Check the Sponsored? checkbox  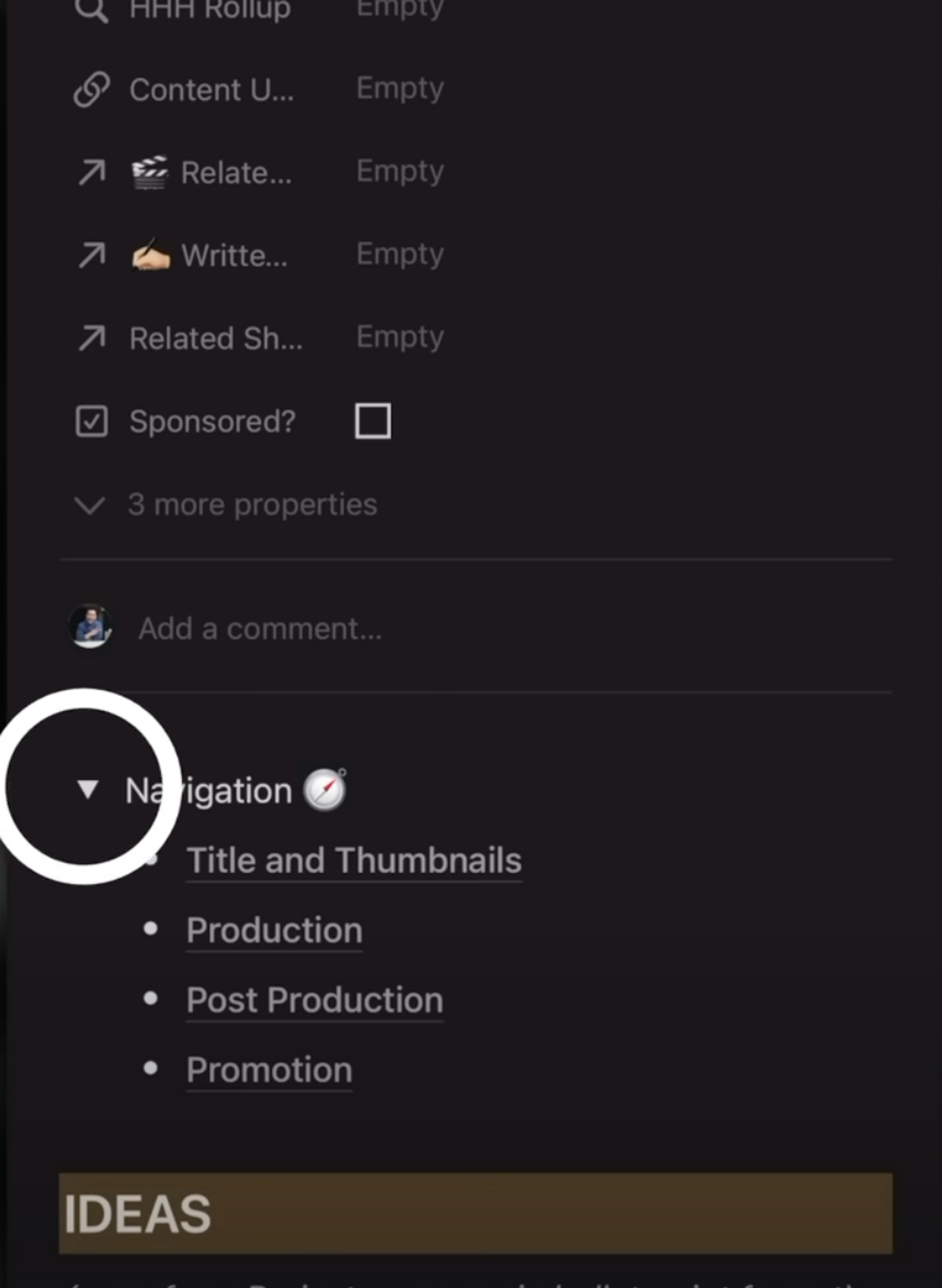click(x=373, y=421)
